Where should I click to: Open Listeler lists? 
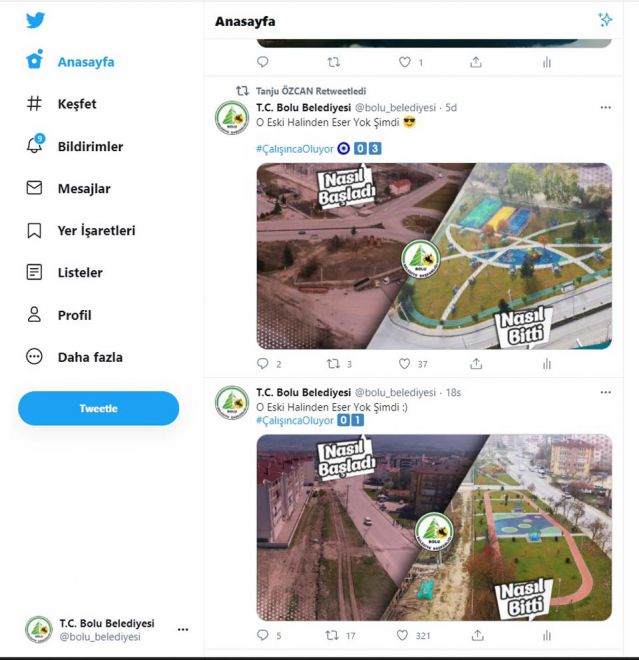coord(79,272)
